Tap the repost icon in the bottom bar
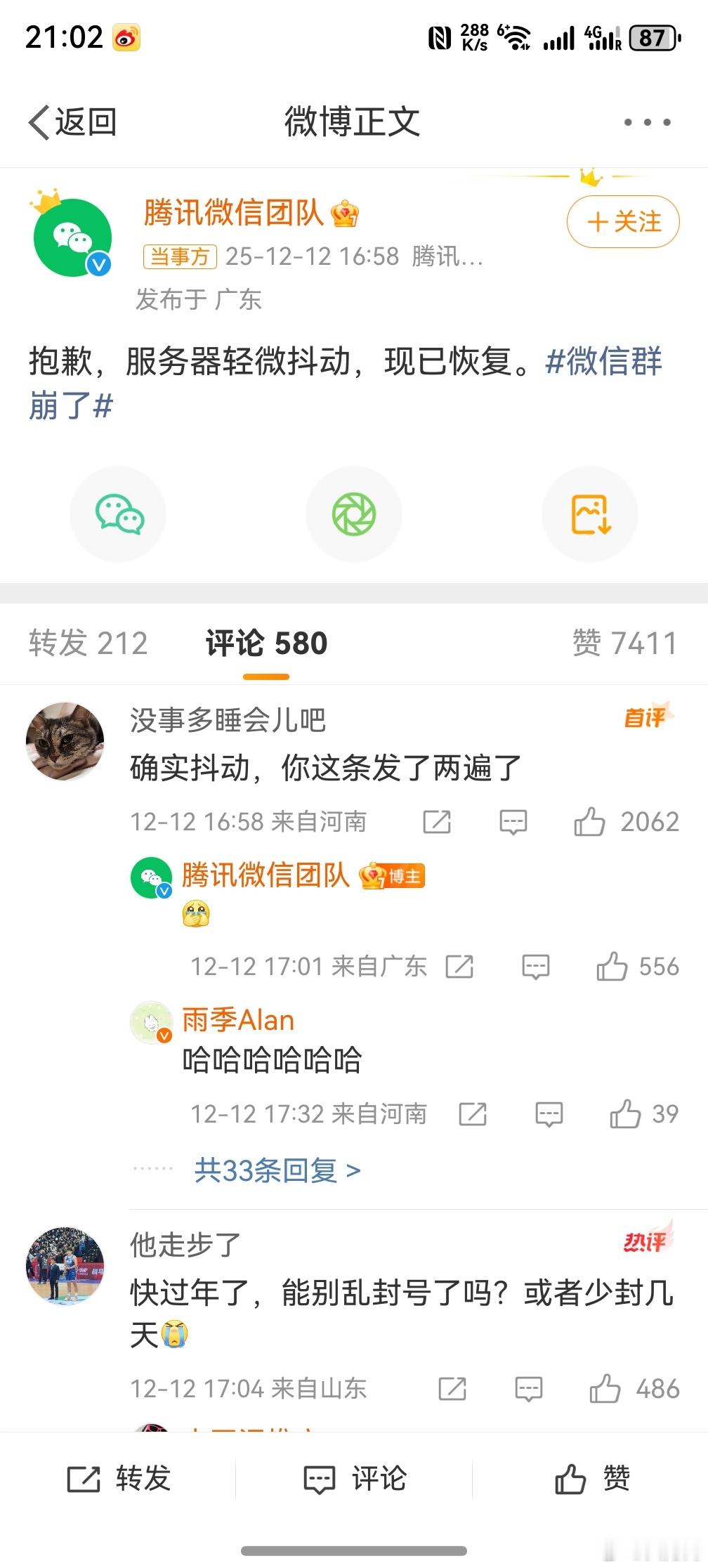Viewport: 708px width, 1568px height. coord(121,1478)
